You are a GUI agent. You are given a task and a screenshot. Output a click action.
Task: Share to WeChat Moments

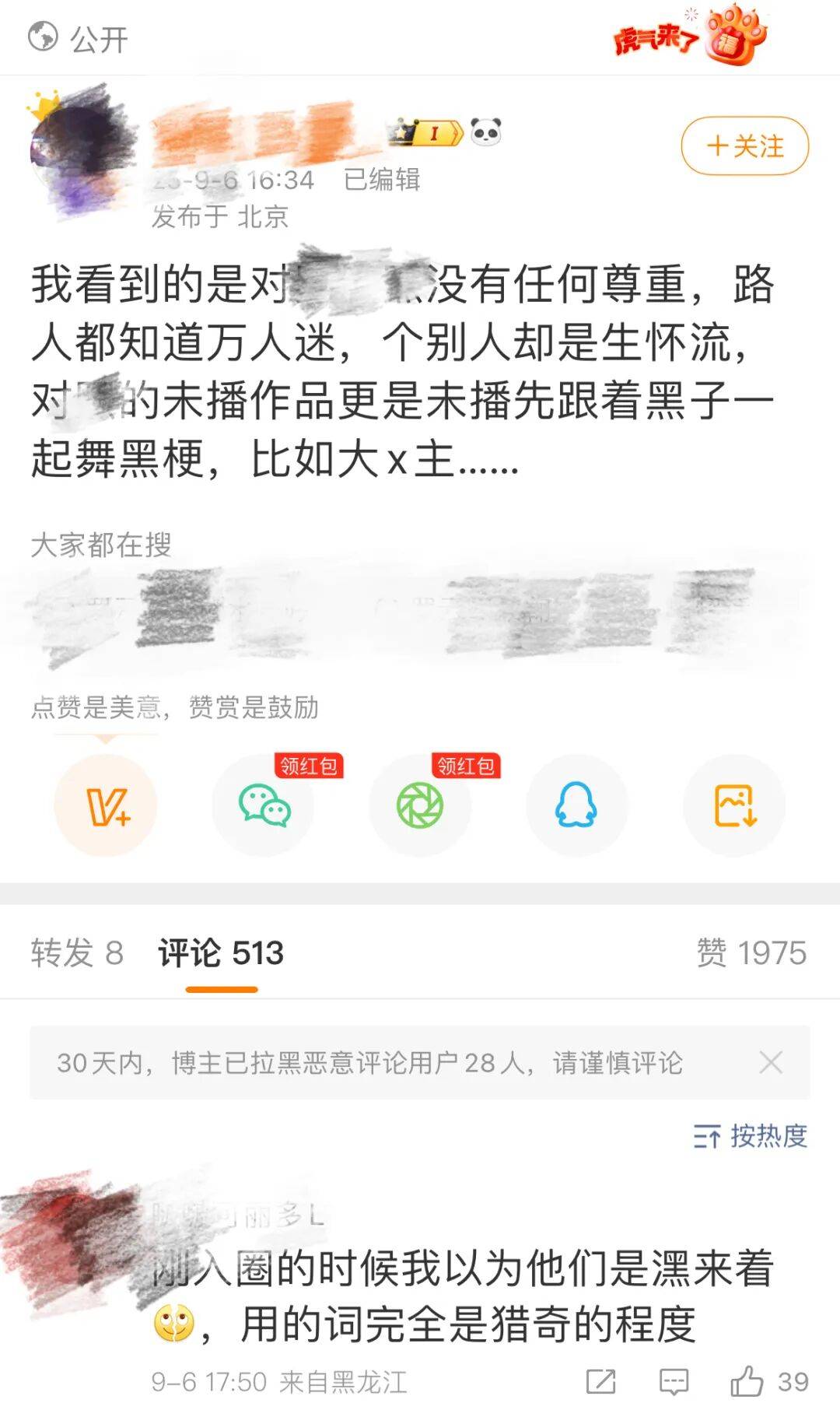click(420, 805)
